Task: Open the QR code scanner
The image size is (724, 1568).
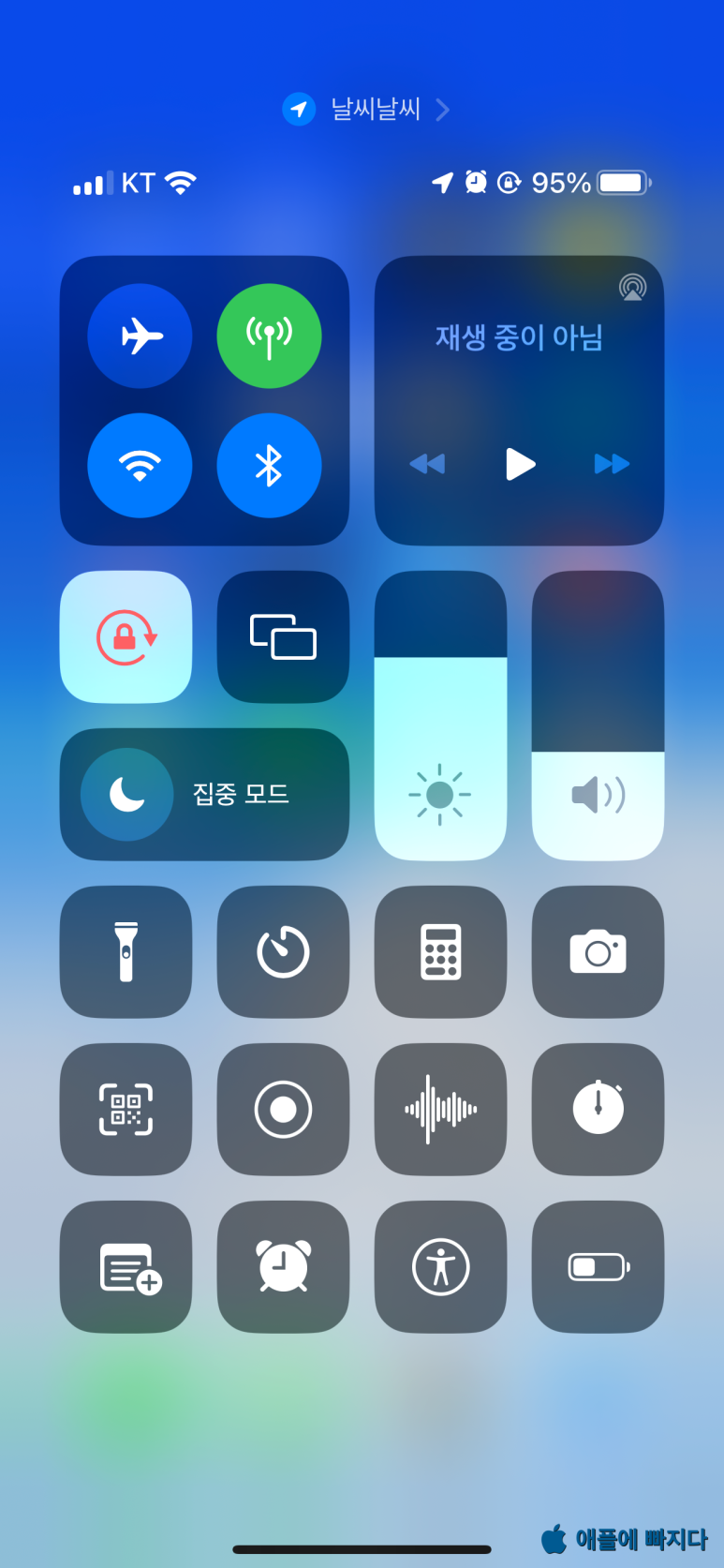Action: 126,1109
